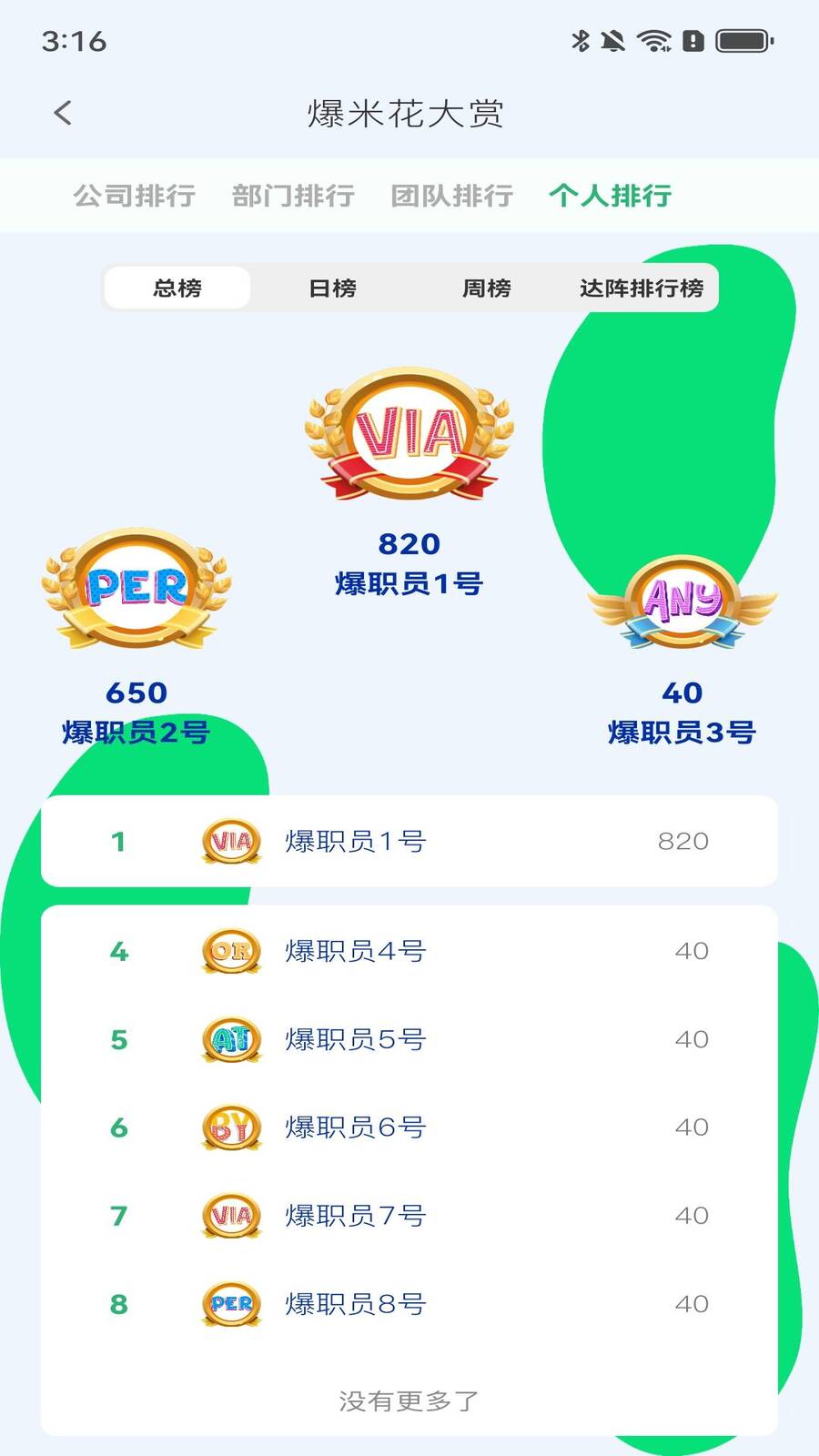
Task: Click the BY medal beside 爆职员6号
Action: point(229,1127)
